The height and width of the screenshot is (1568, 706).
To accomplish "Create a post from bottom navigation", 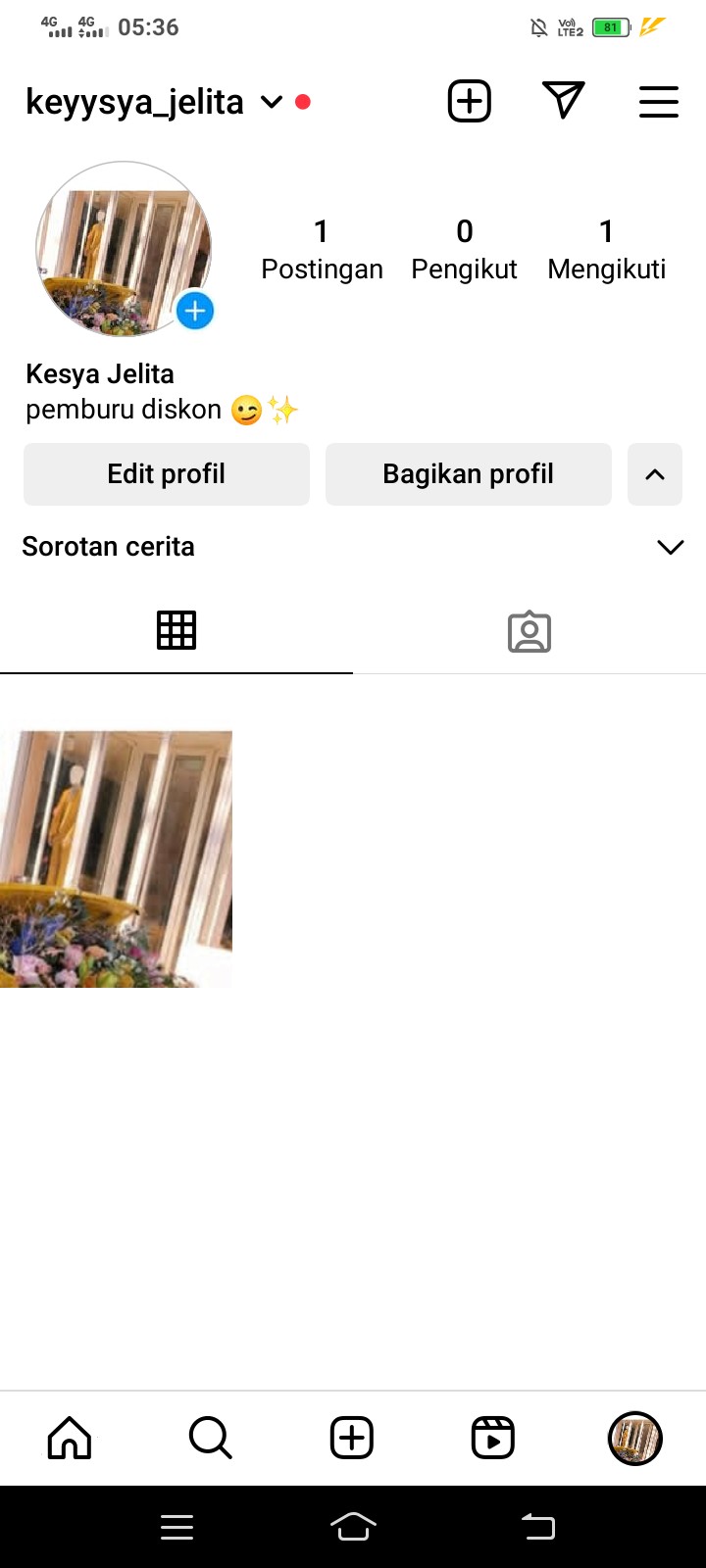I will pos(352,1438).
